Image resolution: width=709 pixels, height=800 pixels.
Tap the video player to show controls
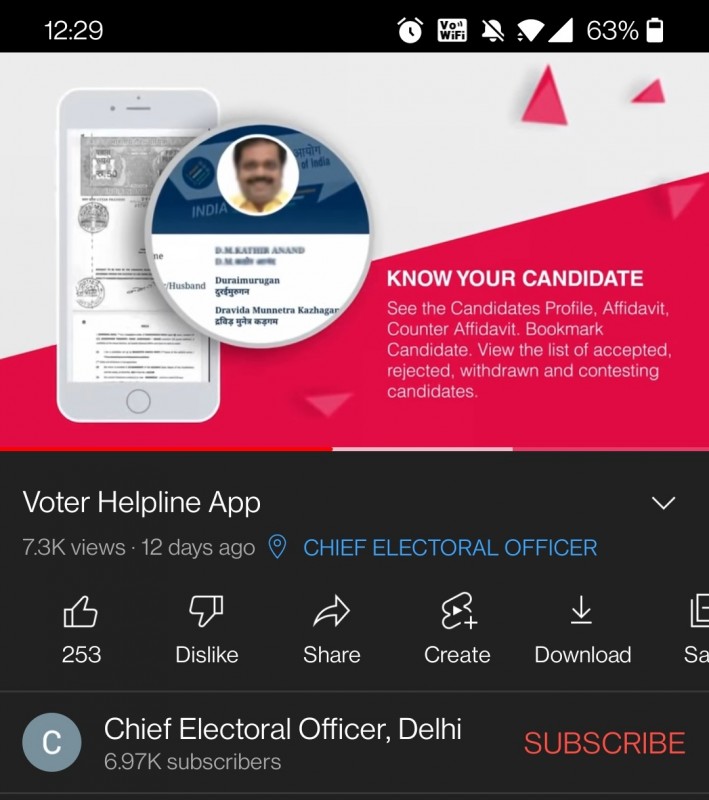tap(354, 250)
